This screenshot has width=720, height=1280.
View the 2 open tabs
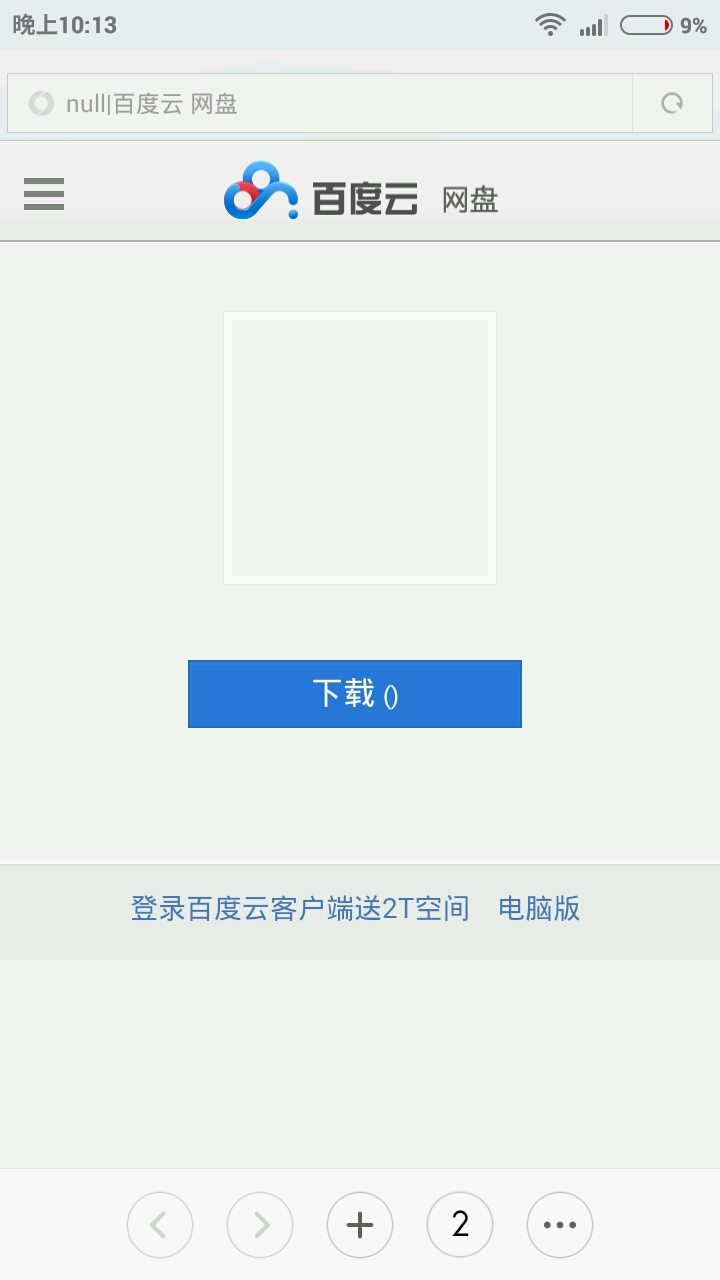click(460, 1225)
